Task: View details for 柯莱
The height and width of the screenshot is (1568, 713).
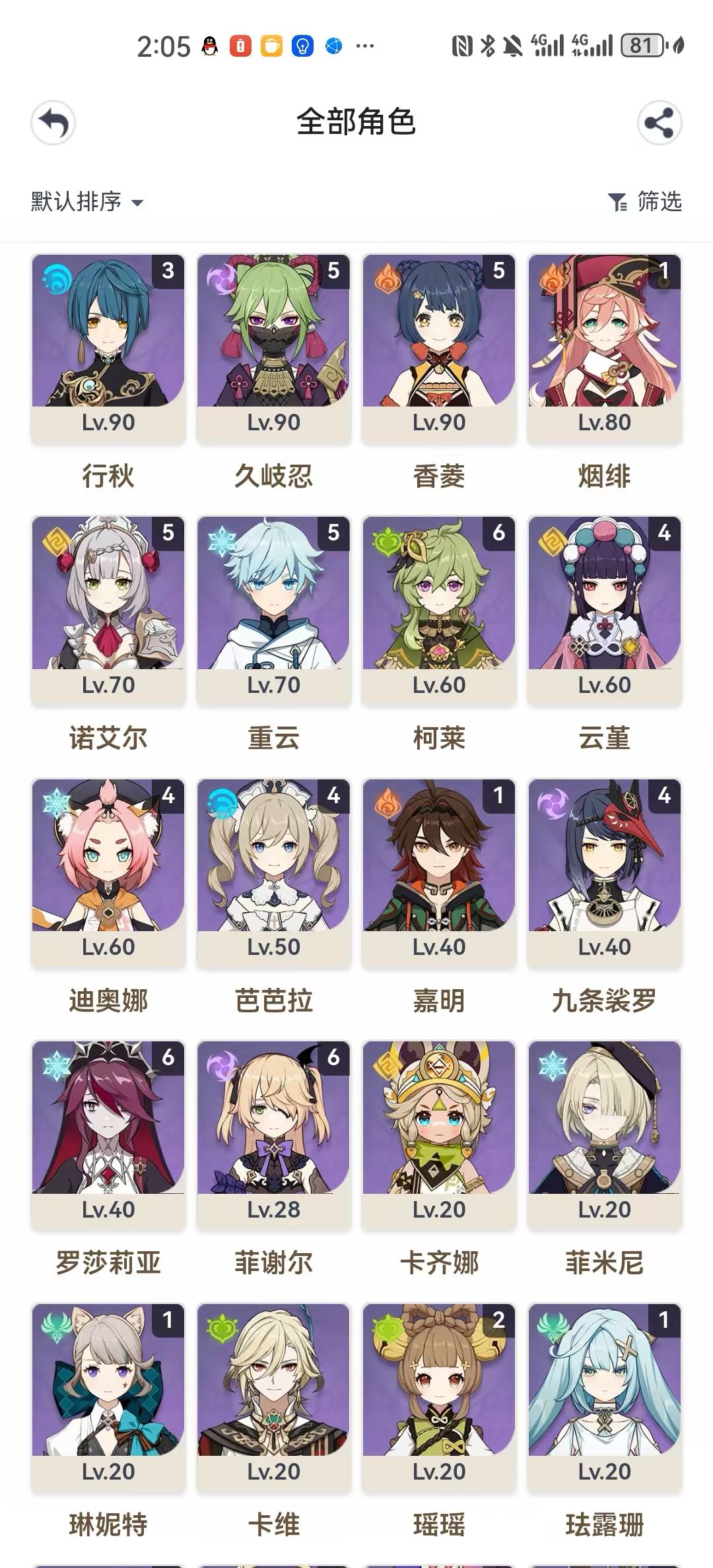Action: click(439, 610)
